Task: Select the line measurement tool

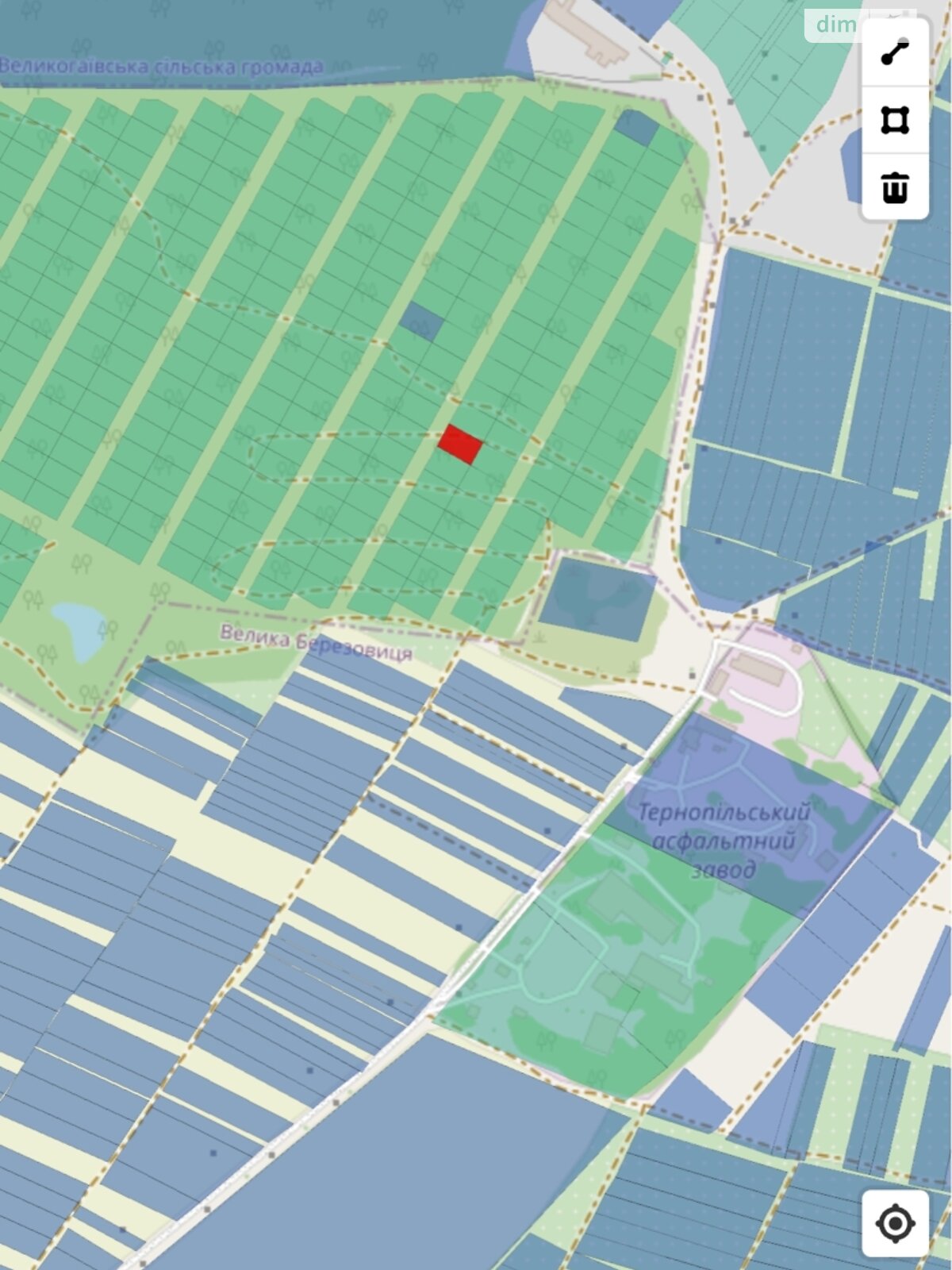Action: 895,53
